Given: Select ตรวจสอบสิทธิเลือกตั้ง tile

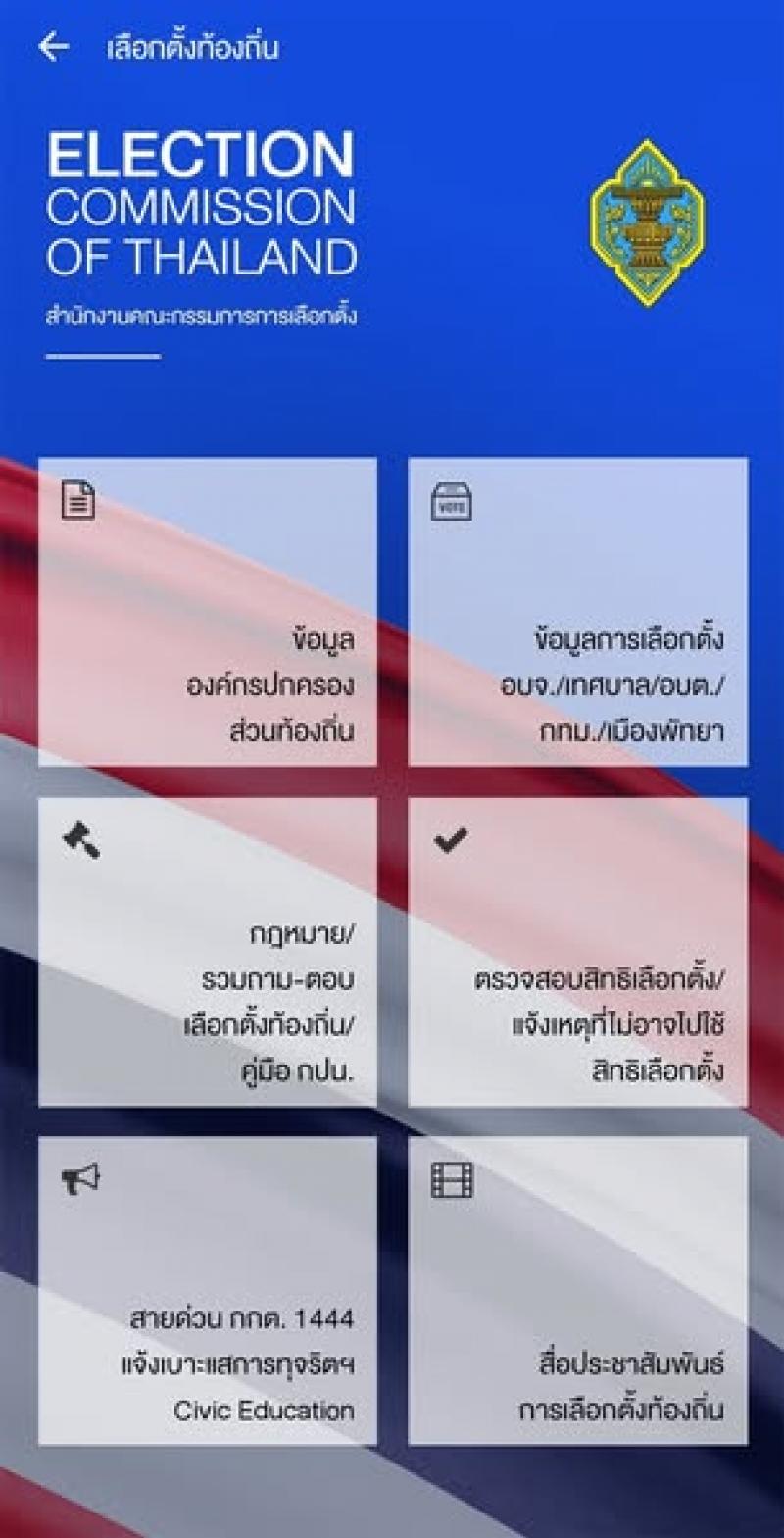Looking at the screenshot, I should (578, 952).
